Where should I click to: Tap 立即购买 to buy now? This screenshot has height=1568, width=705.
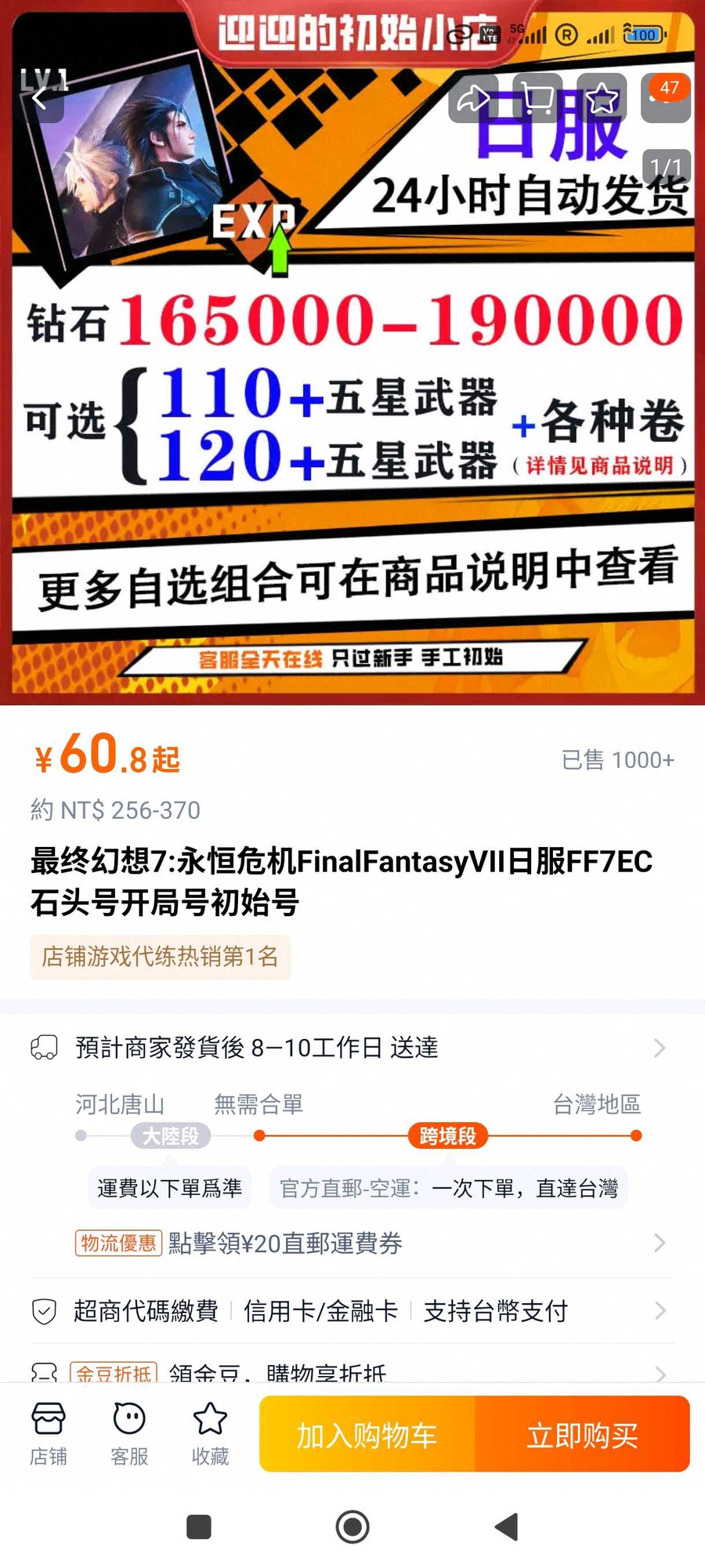coord(582,1434)
